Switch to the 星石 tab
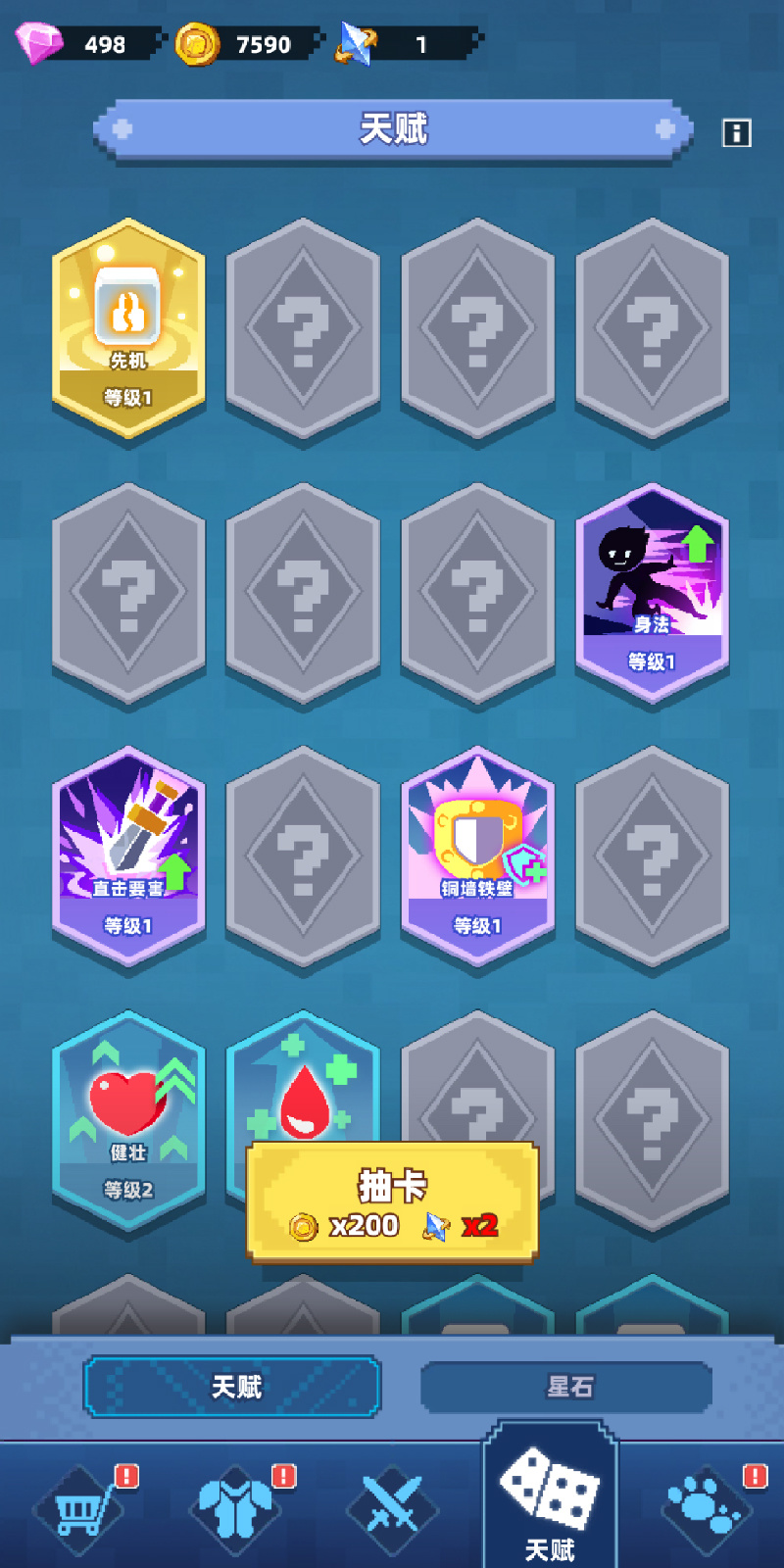 (566, 1387)
